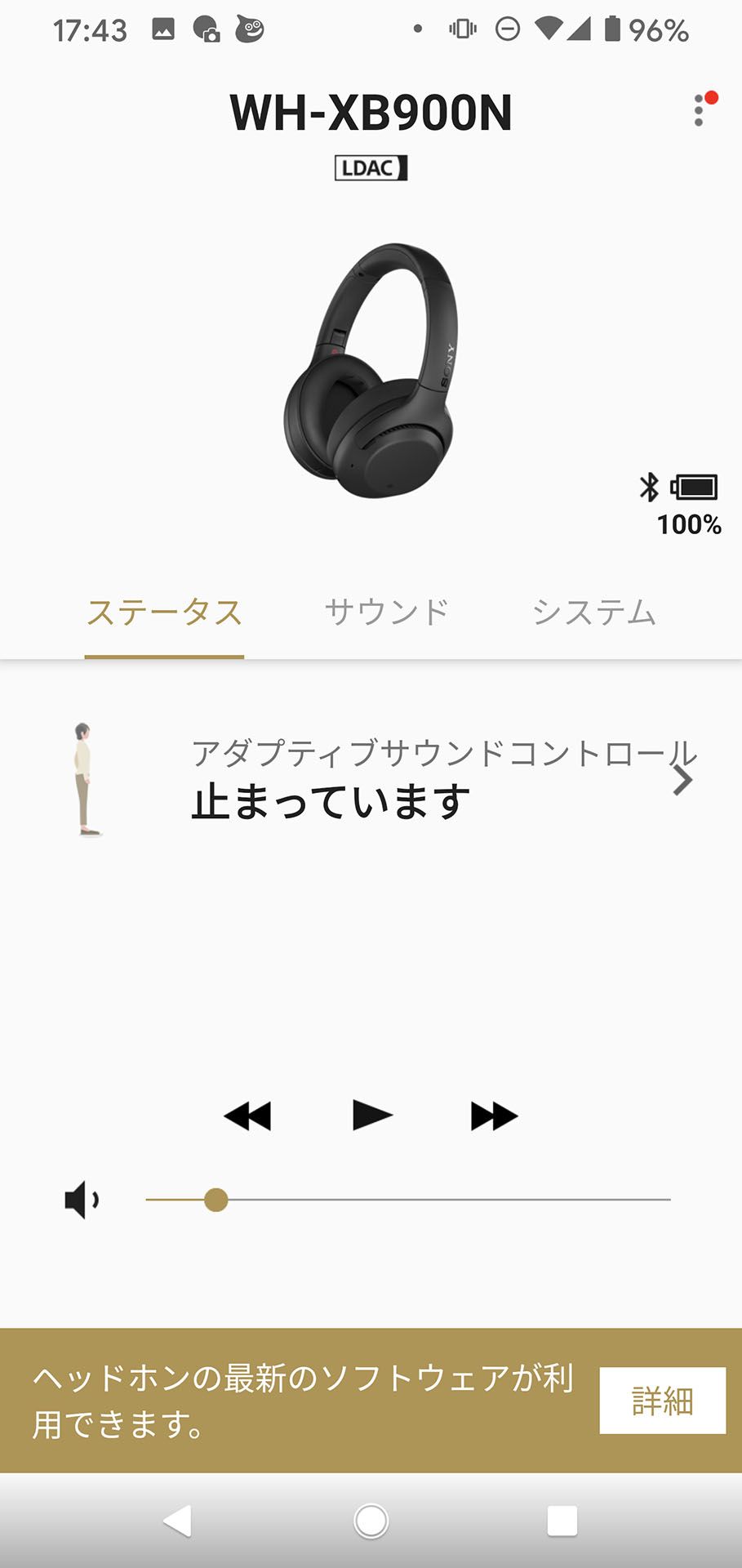Select the ステータス tab
This screenshot has width=742, height=1568.
point(164,612)
